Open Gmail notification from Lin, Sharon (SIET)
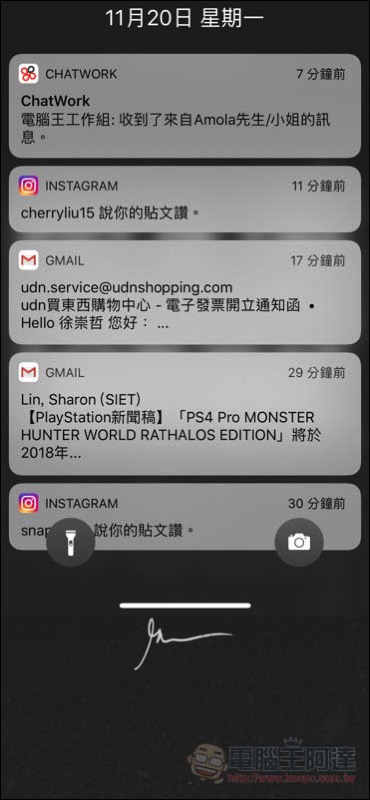This screenshot has height=800, width=370. (185, 414)
